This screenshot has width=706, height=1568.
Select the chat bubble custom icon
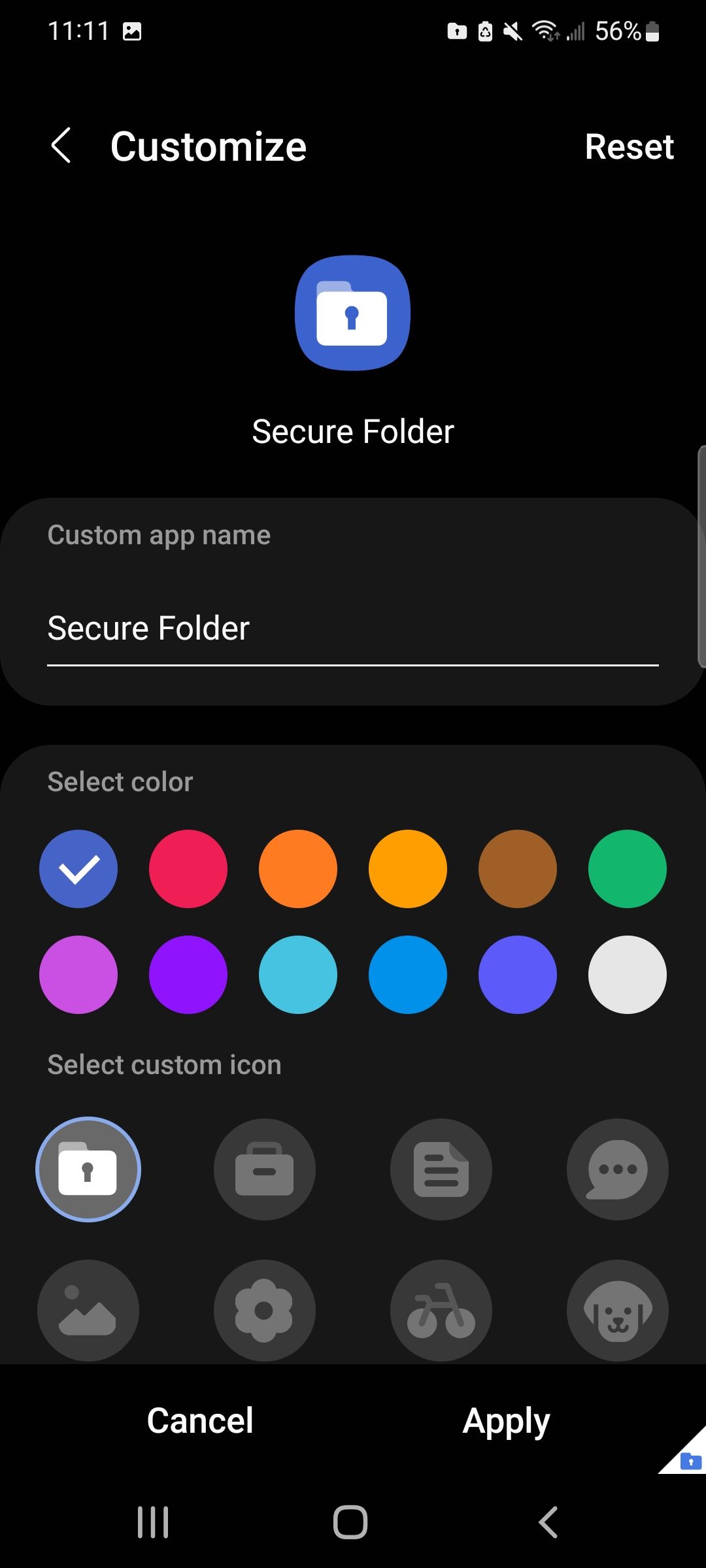pos(617,1169)
